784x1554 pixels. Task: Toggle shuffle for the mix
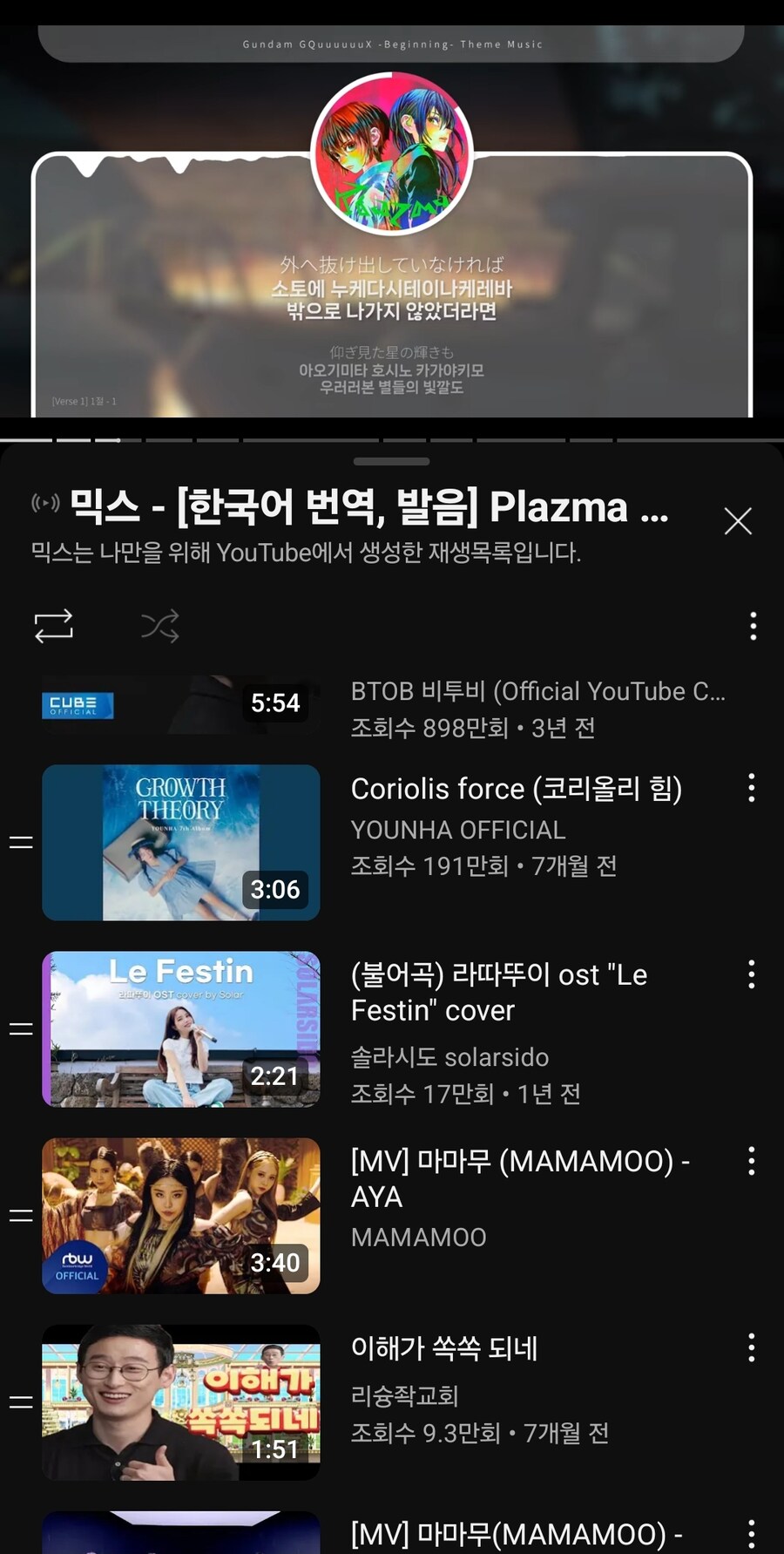pyautogui.click(x=160, y=626)
